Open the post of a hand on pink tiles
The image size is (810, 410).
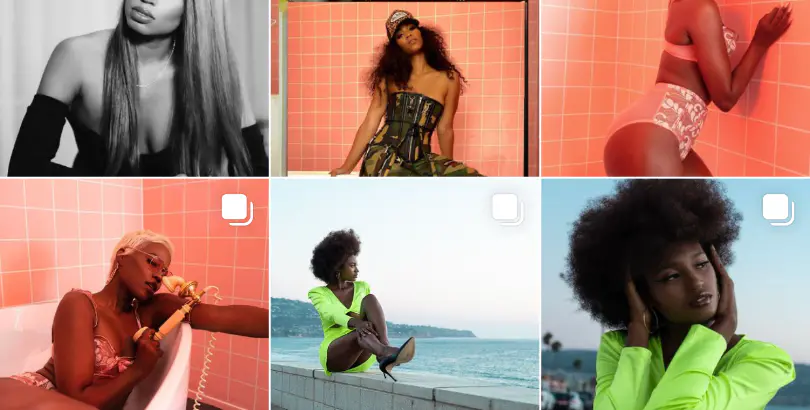[675, 88]
